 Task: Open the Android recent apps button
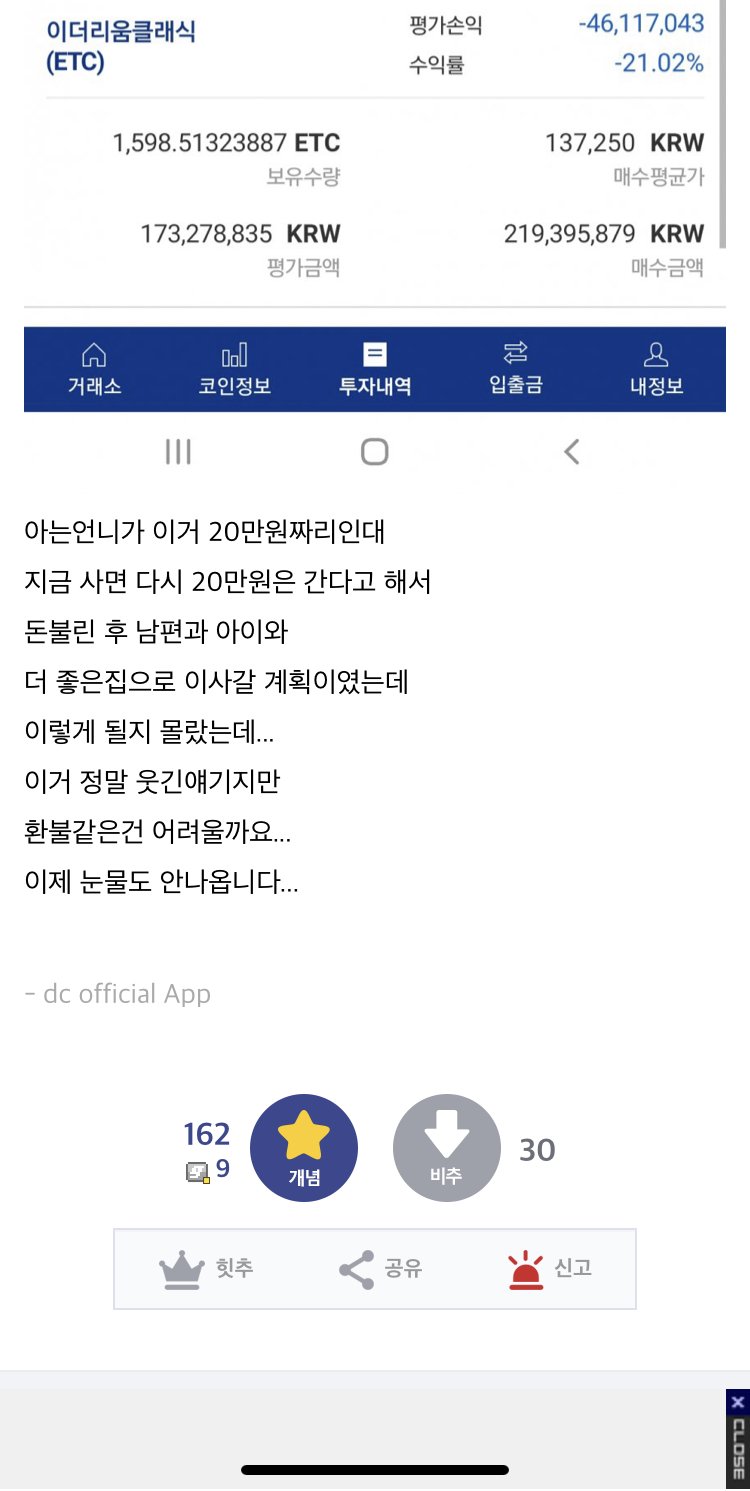pos(178,451)
